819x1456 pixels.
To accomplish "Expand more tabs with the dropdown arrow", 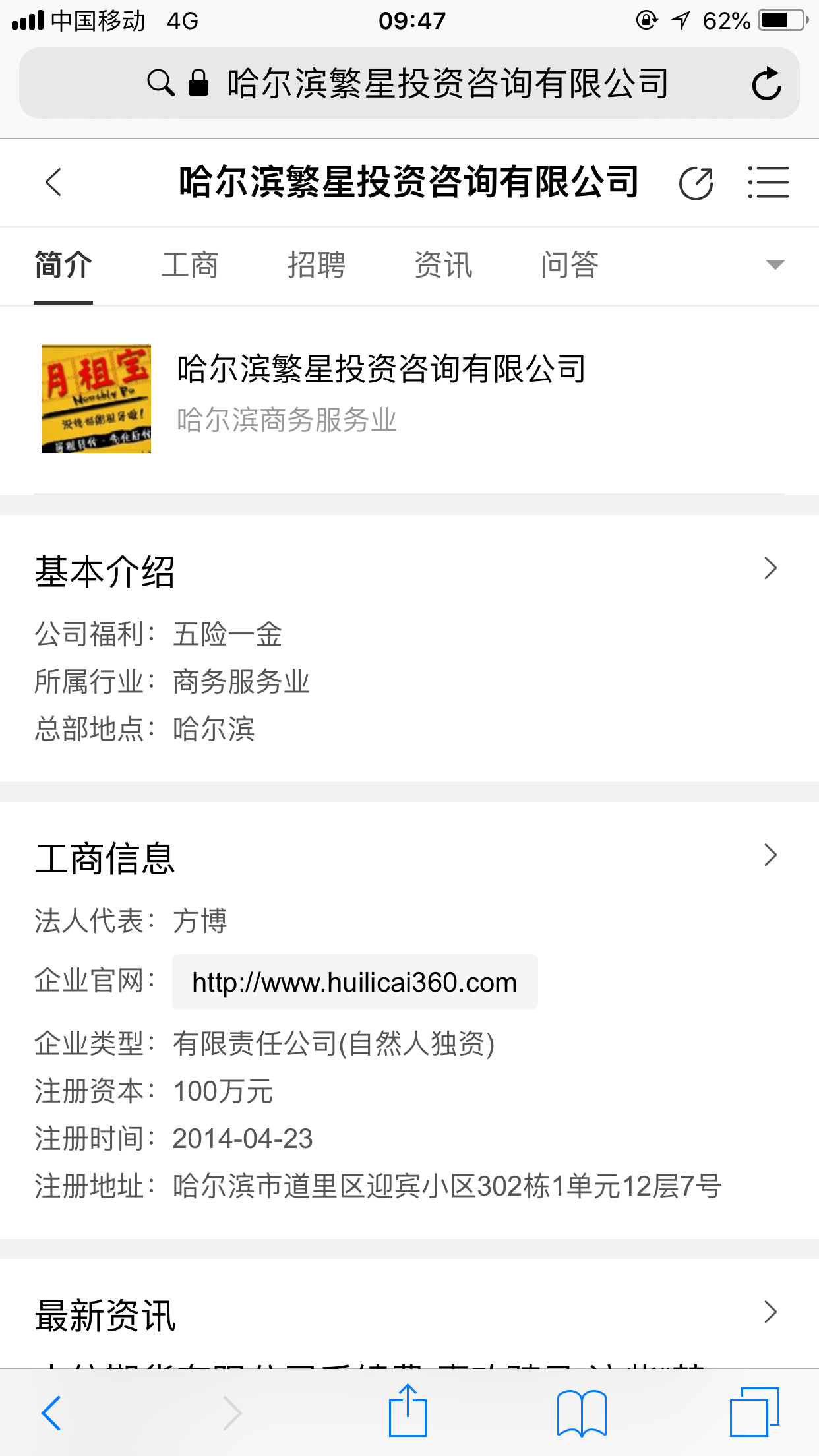I will pyautogui.click(x=775, y=265).
